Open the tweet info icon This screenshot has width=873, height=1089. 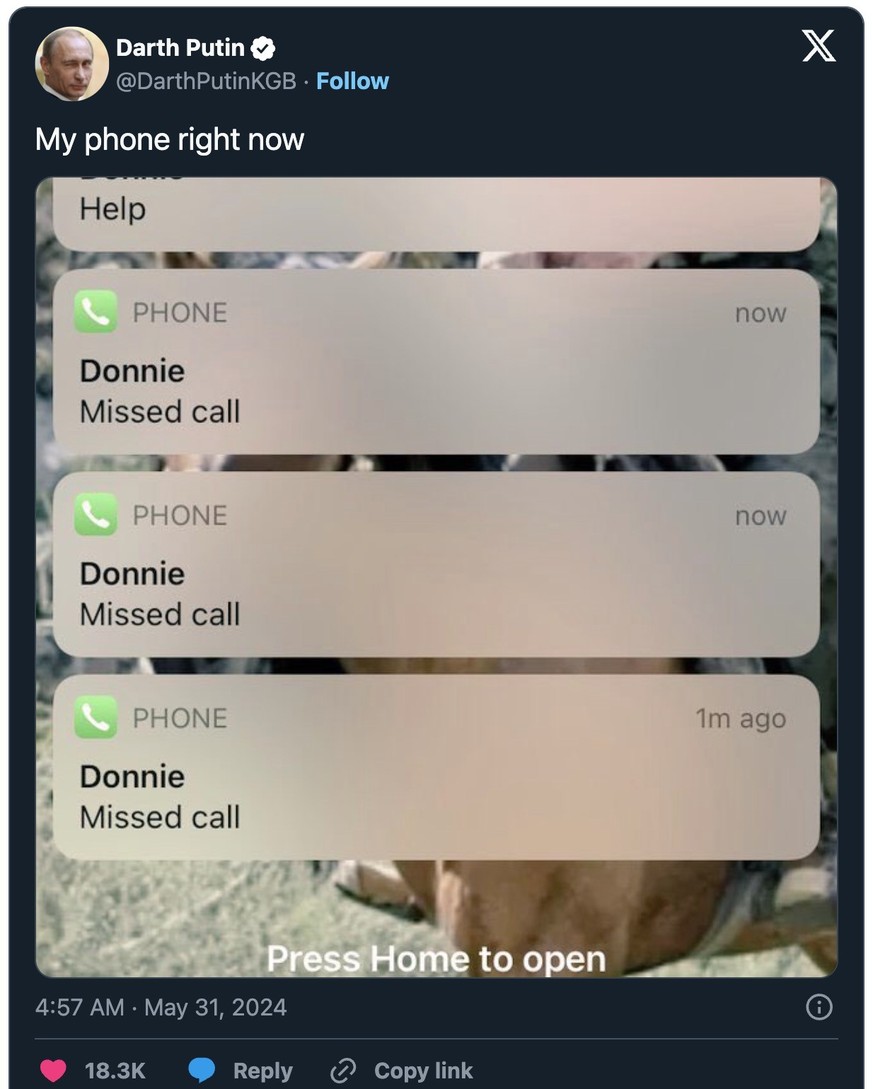(818, 1007)
